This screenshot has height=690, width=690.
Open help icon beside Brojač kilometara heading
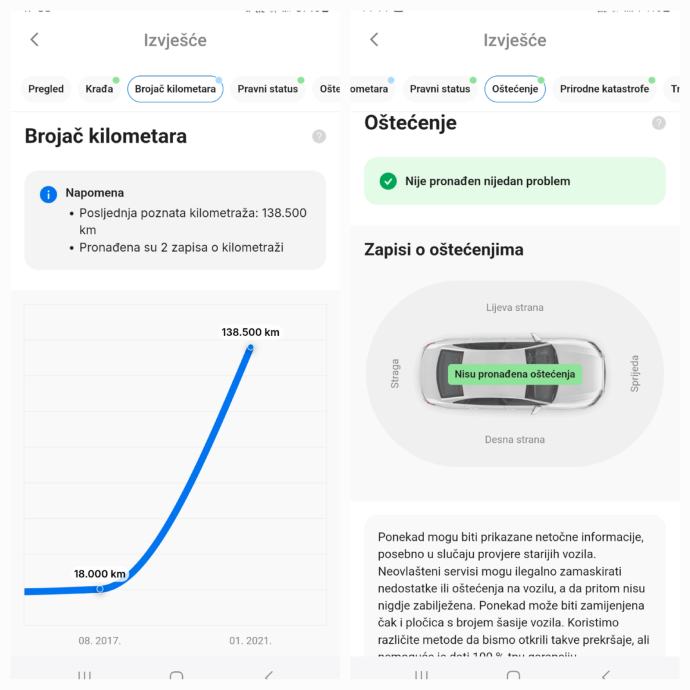[319, 136]
